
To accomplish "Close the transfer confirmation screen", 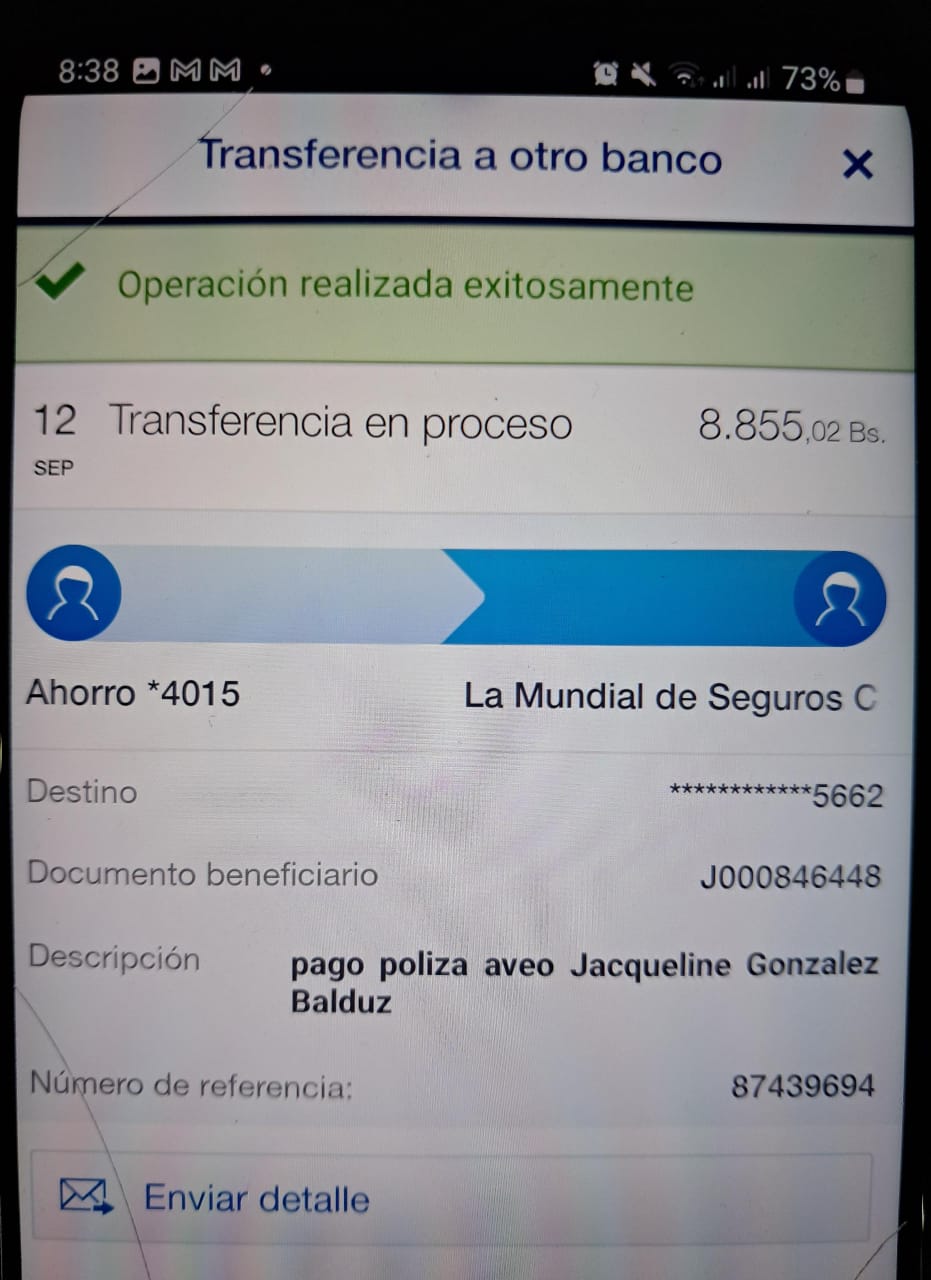I will (x=857, y=164).
